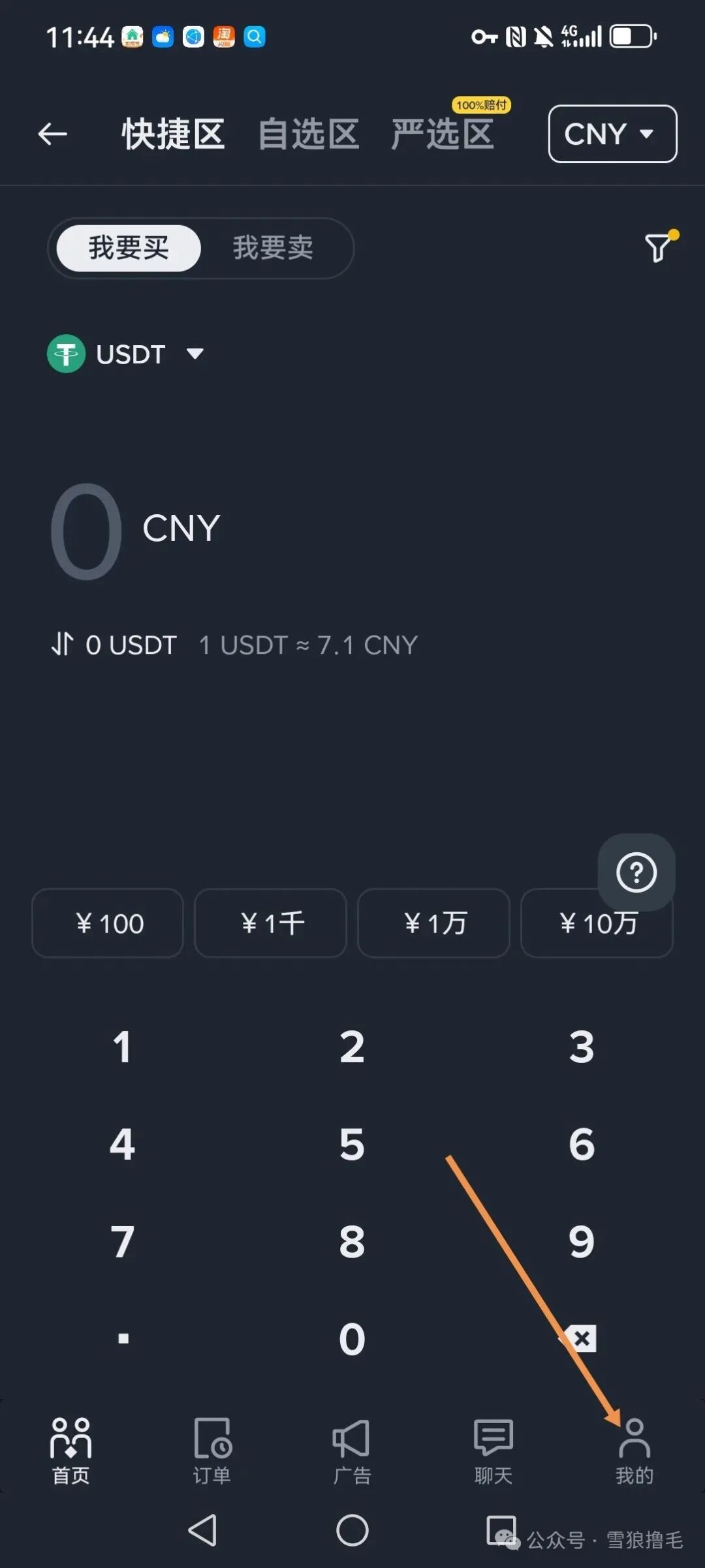Choose the ¥1万 quick amount
Image resolution: width=705 pixels, height=1568 pixels.
pos(433,923)
